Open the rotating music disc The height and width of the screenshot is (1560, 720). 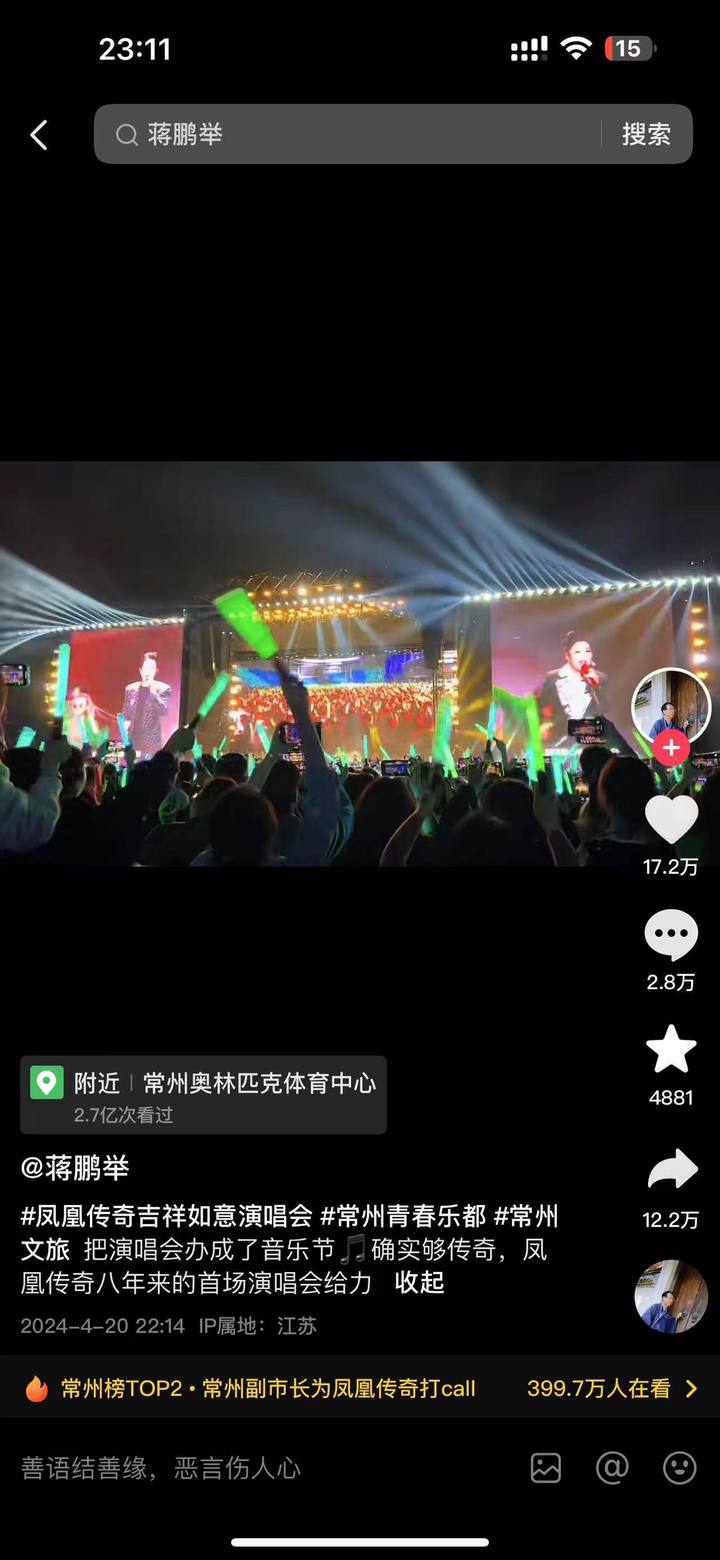[671, 1296]
